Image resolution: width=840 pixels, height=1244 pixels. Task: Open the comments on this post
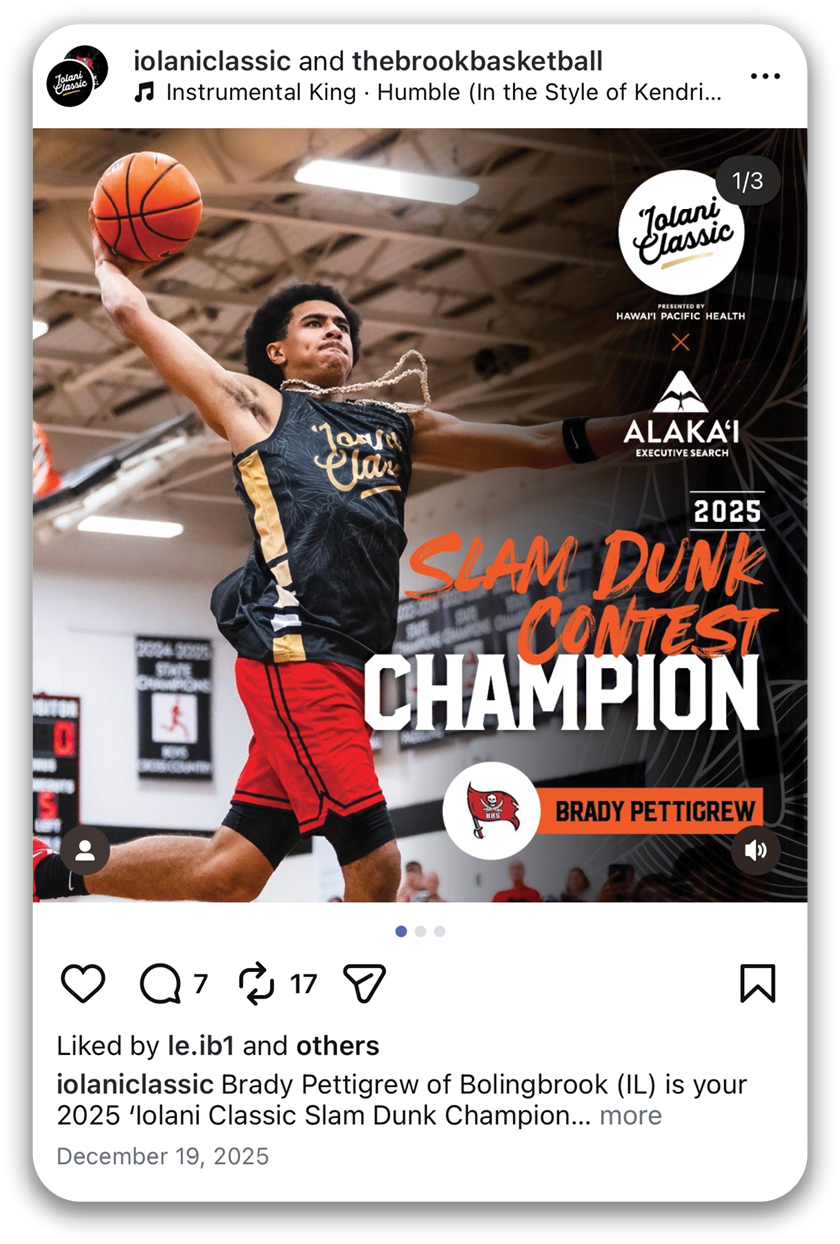(160, 984)
